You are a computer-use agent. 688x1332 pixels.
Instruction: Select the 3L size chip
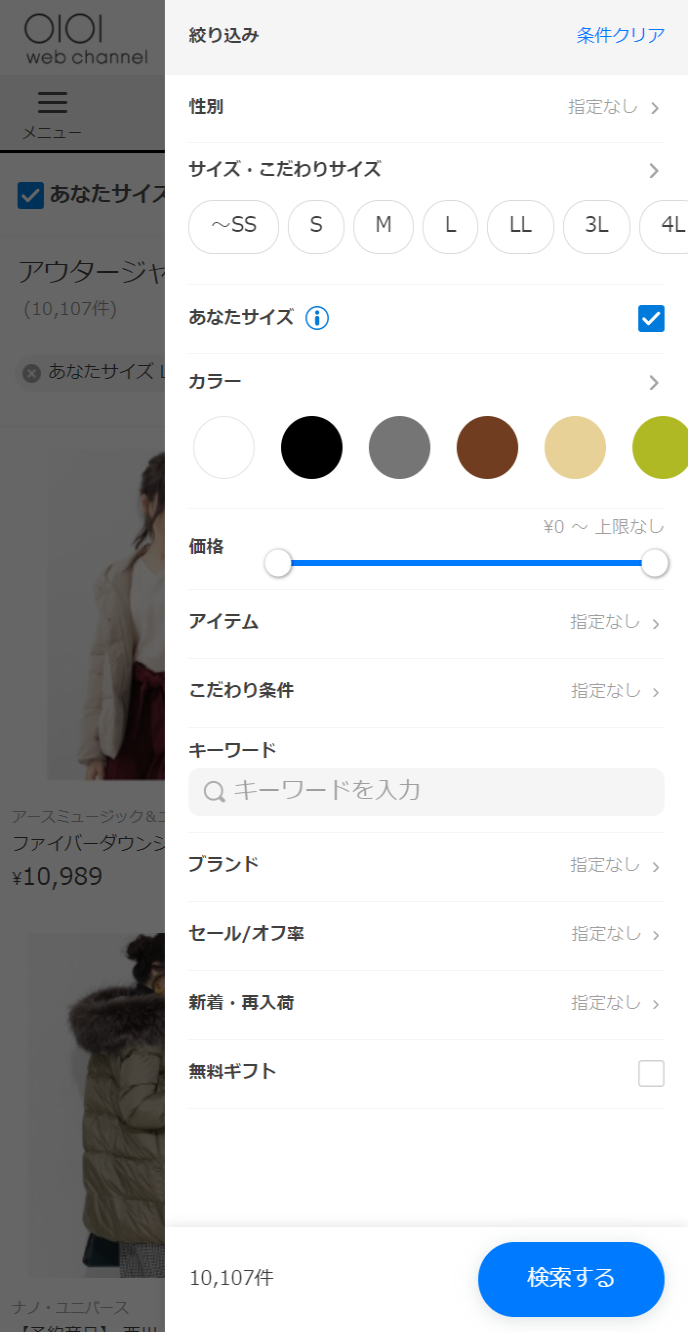596,226
